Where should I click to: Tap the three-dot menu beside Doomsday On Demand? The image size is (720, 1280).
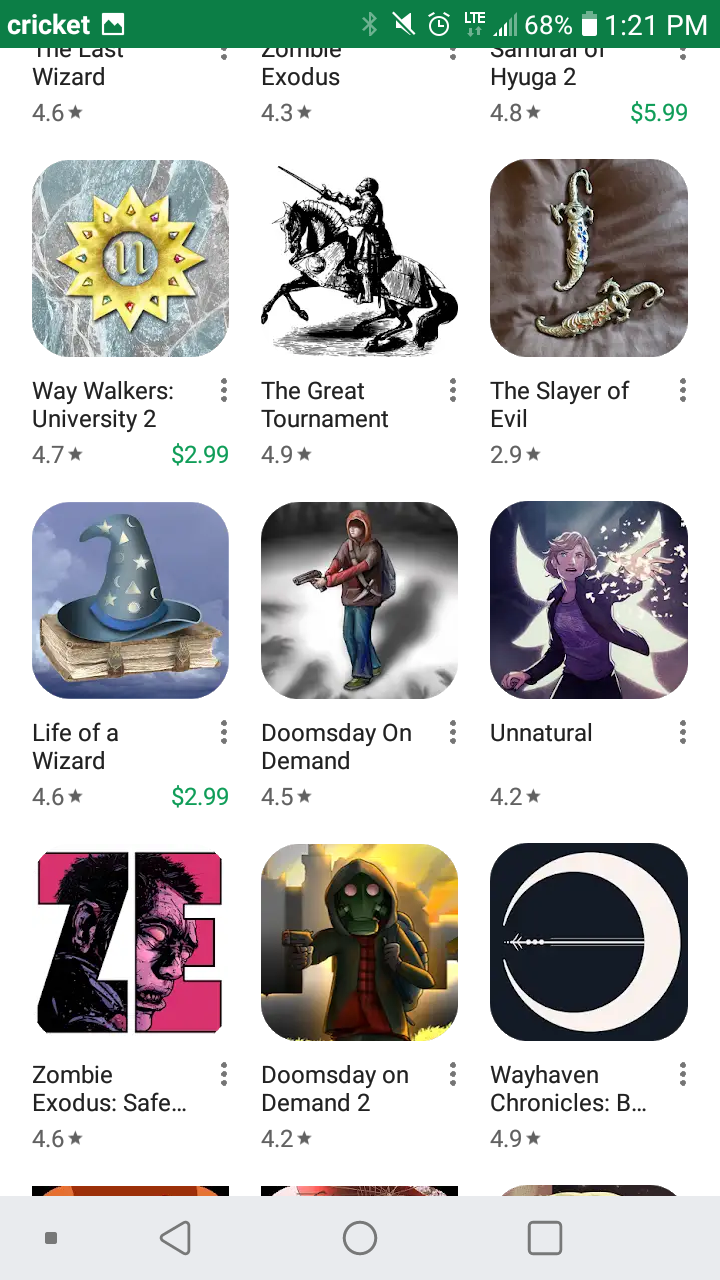[x=453, y=733]
